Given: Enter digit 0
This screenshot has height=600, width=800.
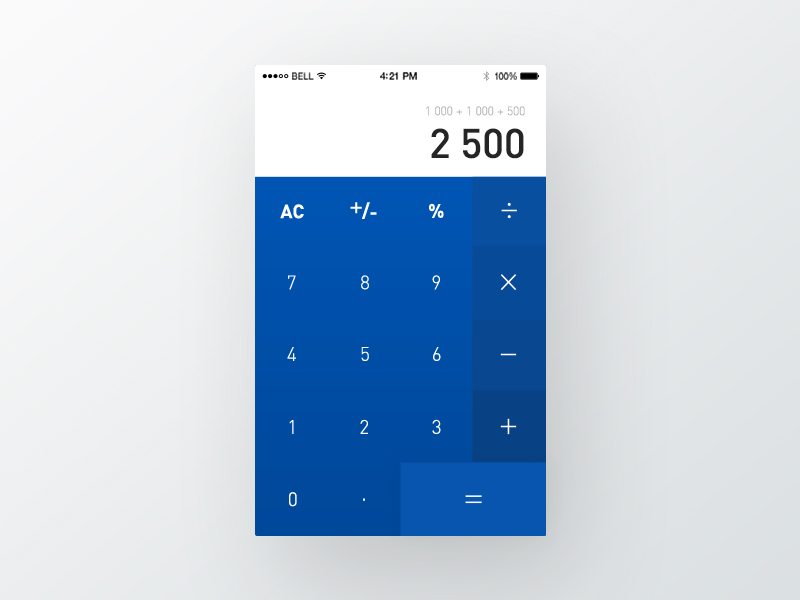Looking at the screenshot, I should pyautogui.click(x=292, y=499).
